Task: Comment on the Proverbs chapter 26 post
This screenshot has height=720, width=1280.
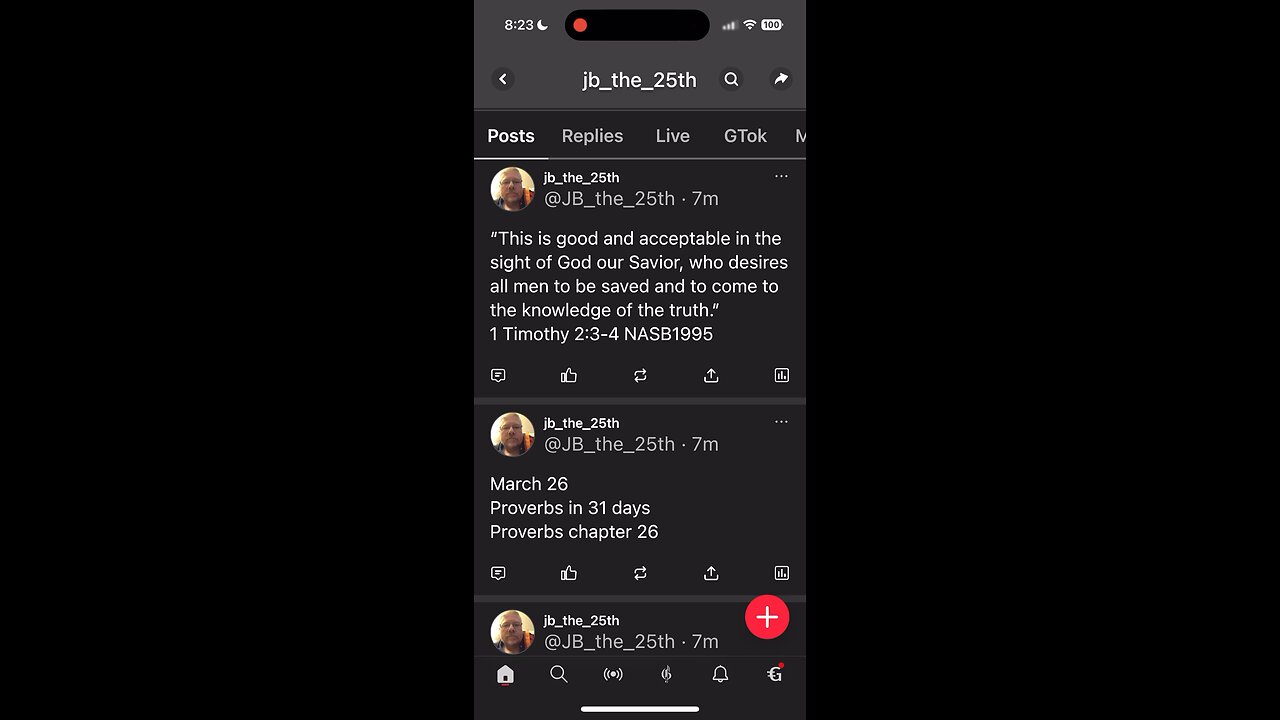Action: tap(498, 573)
